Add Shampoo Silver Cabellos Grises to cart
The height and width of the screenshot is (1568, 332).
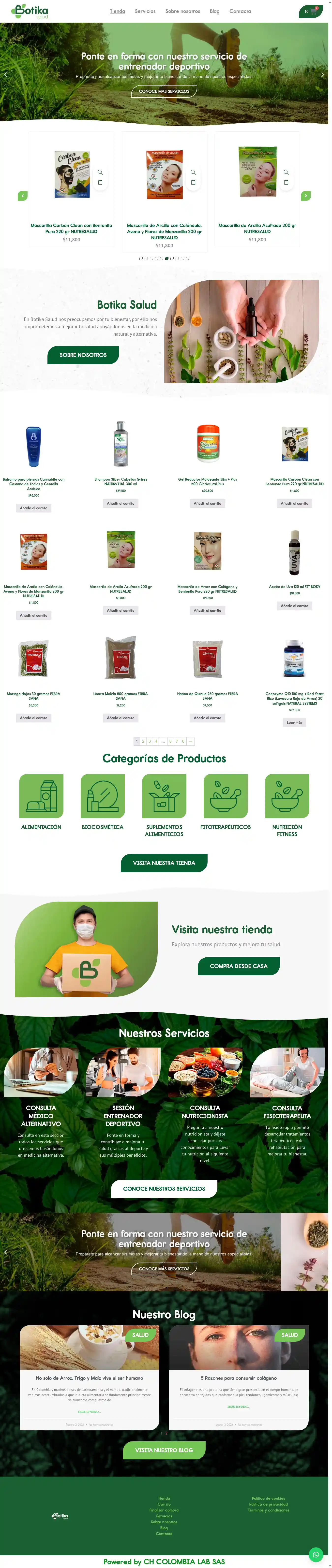(x=121, y=503)
